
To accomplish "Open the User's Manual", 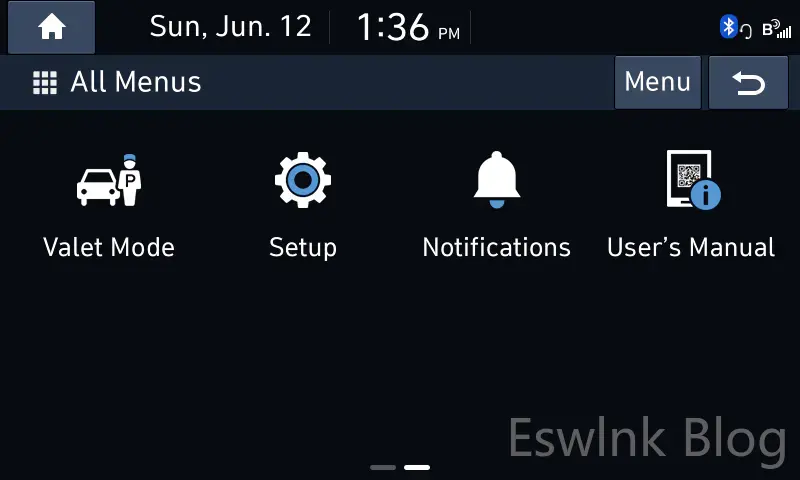I will pos(691,205).
